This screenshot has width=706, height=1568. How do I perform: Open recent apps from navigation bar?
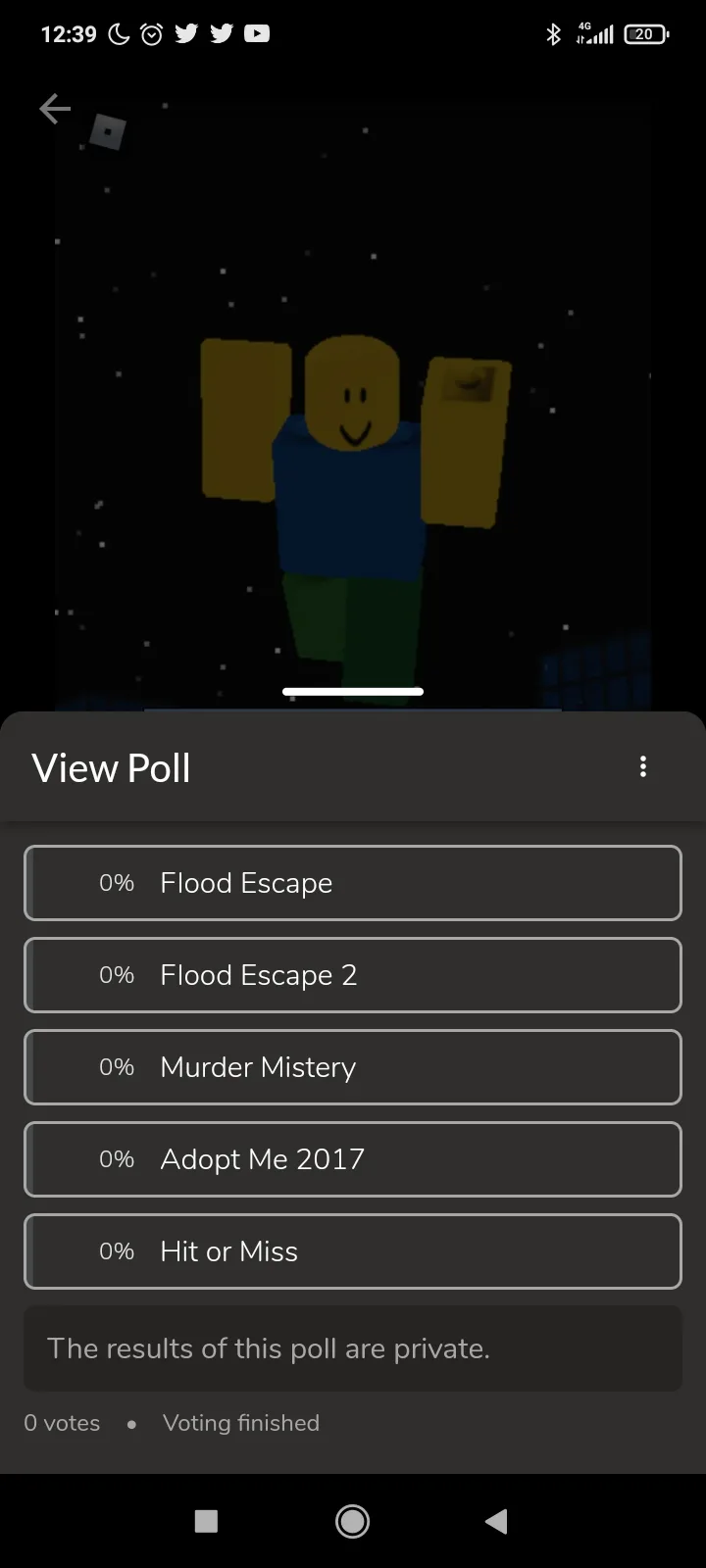206,1521
